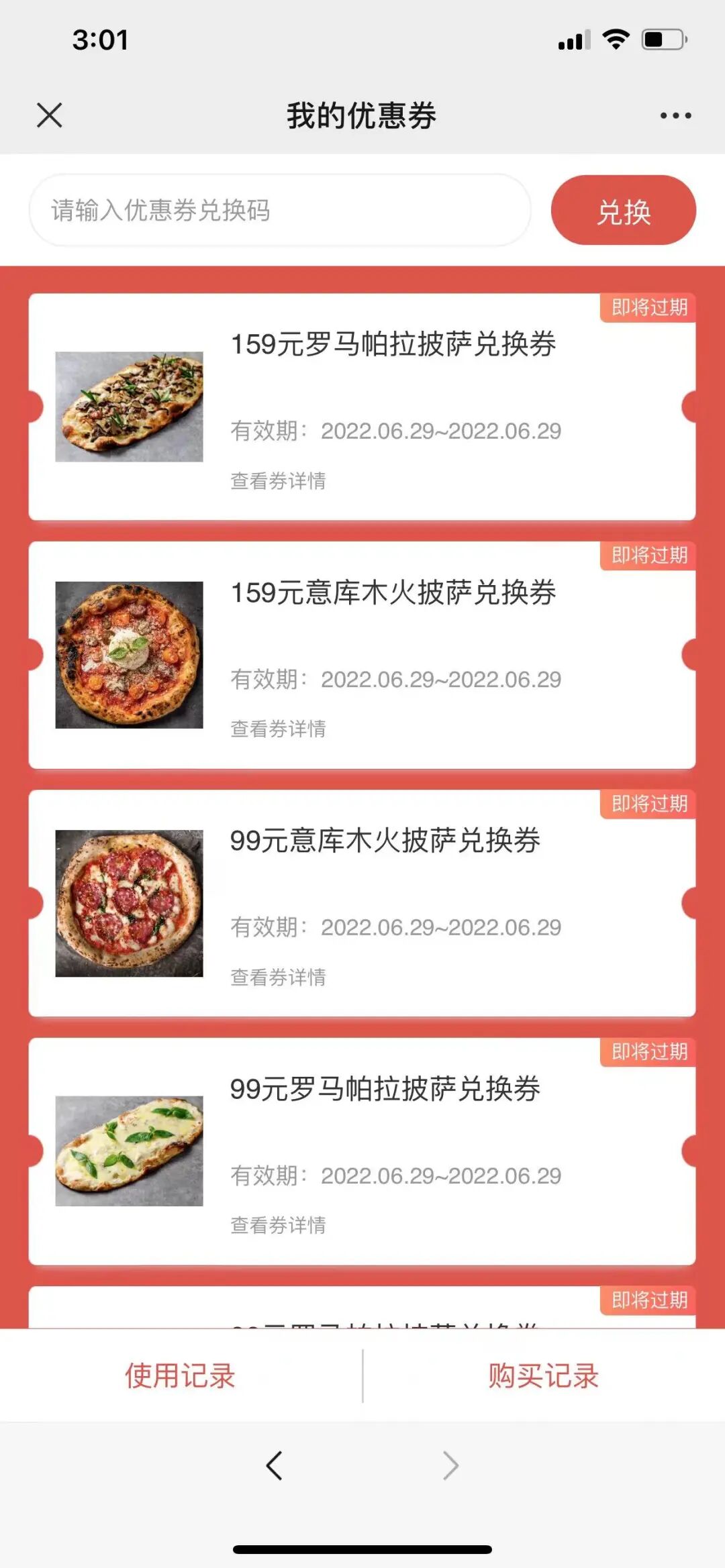Image resolution: width=725 pixels, height=1568 pixels.
Task: Choose the 99元罗马帕拉披萨兑换券 coupon card
Action: click(385, 1090)
